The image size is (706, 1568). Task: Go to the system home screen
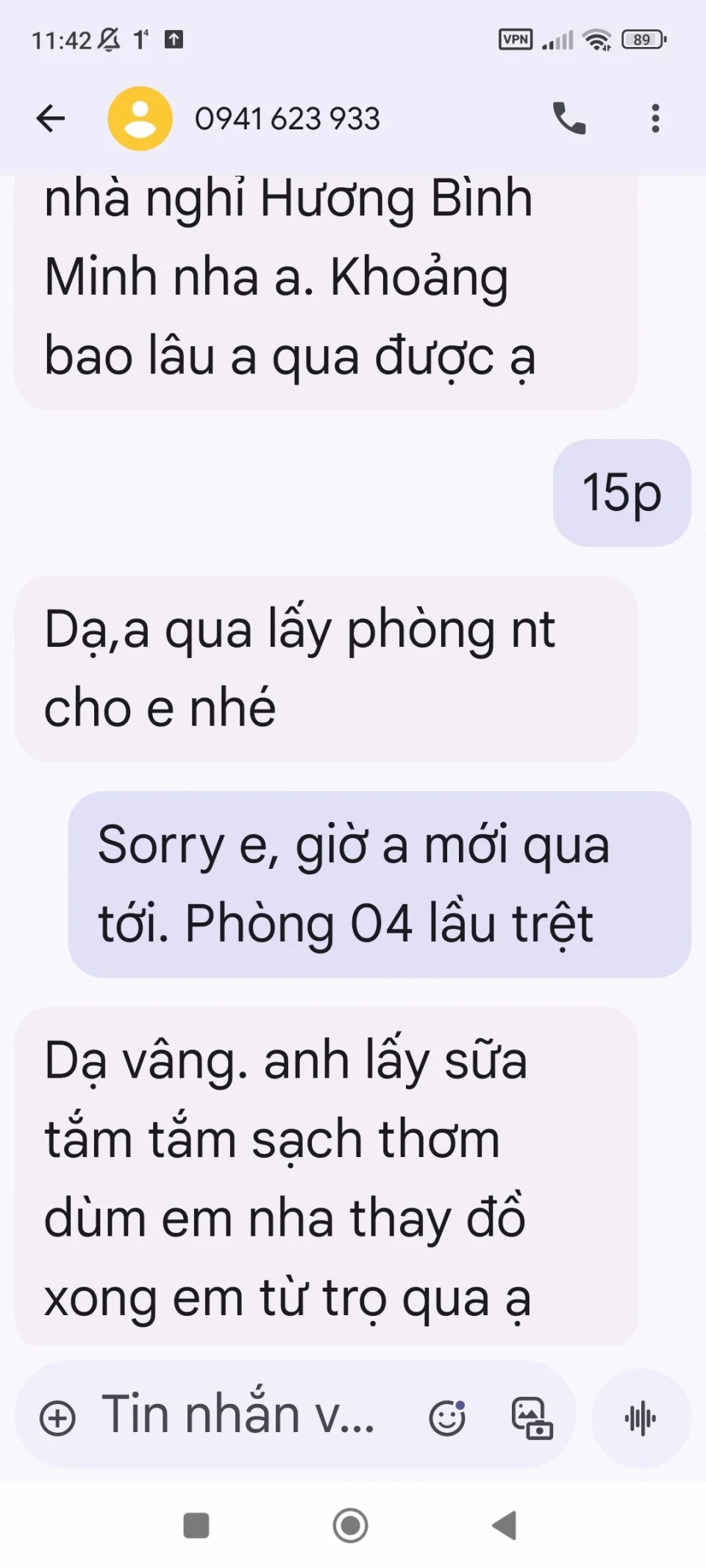[x=351, y=1525]
